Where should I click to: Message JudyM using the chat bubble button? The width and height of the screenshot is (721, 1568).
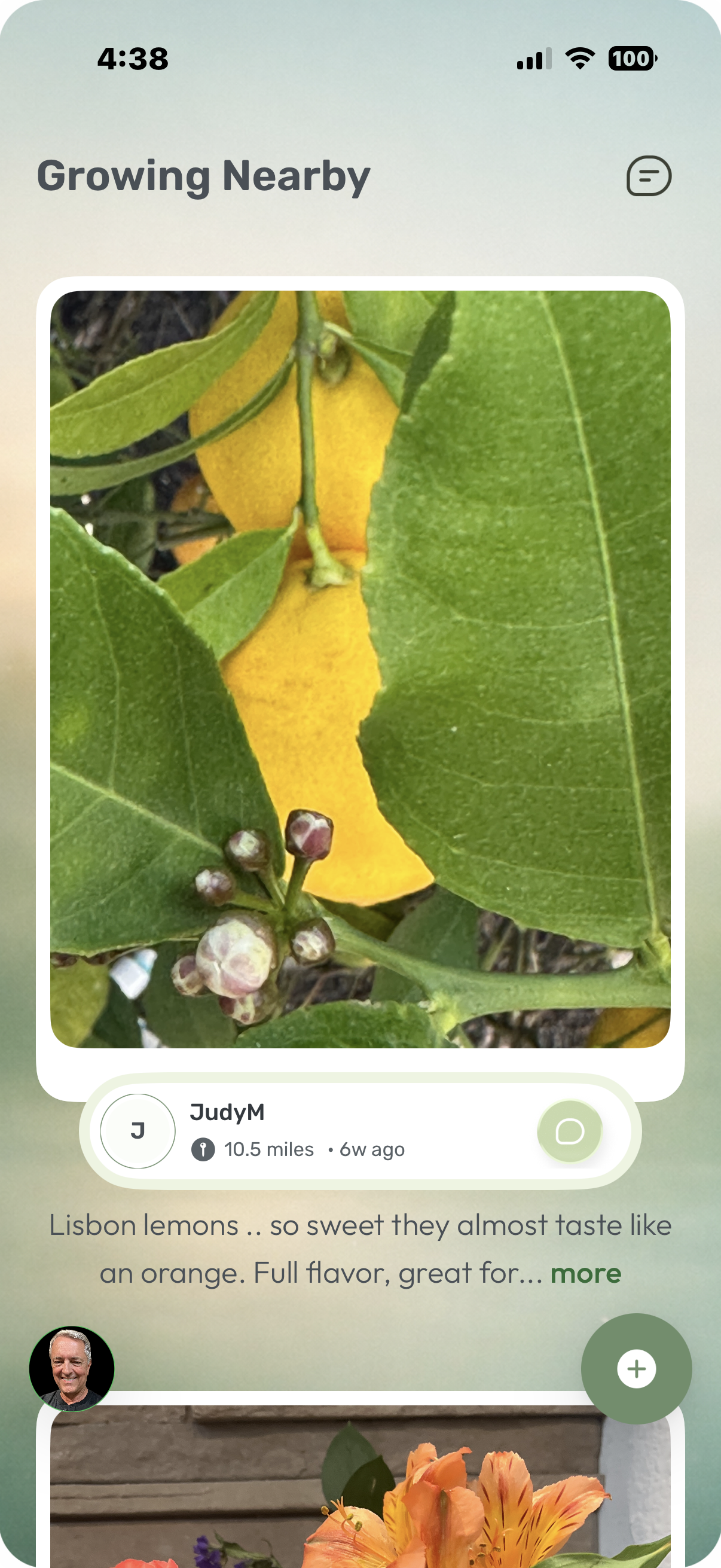pos(570,1131)
